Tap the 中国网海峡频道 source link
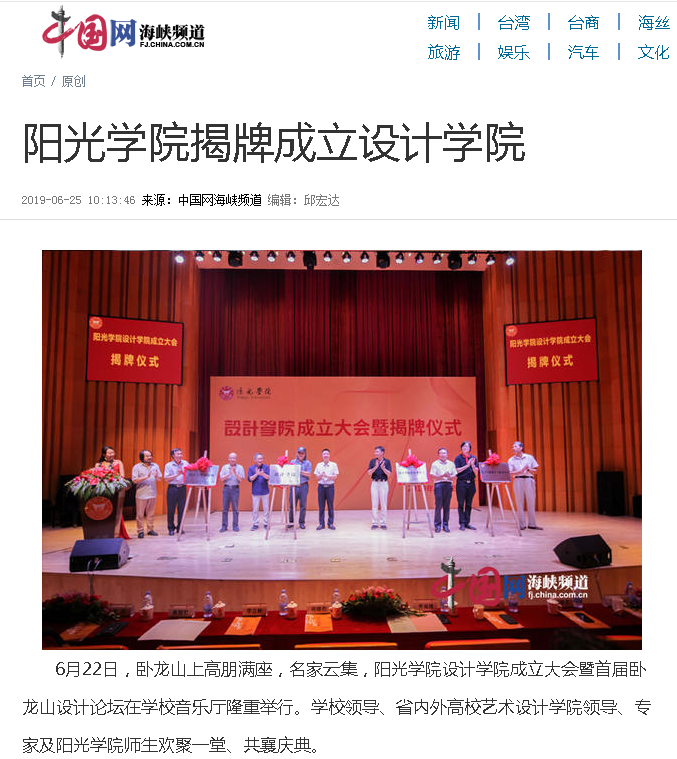 (x=220, y=200)
